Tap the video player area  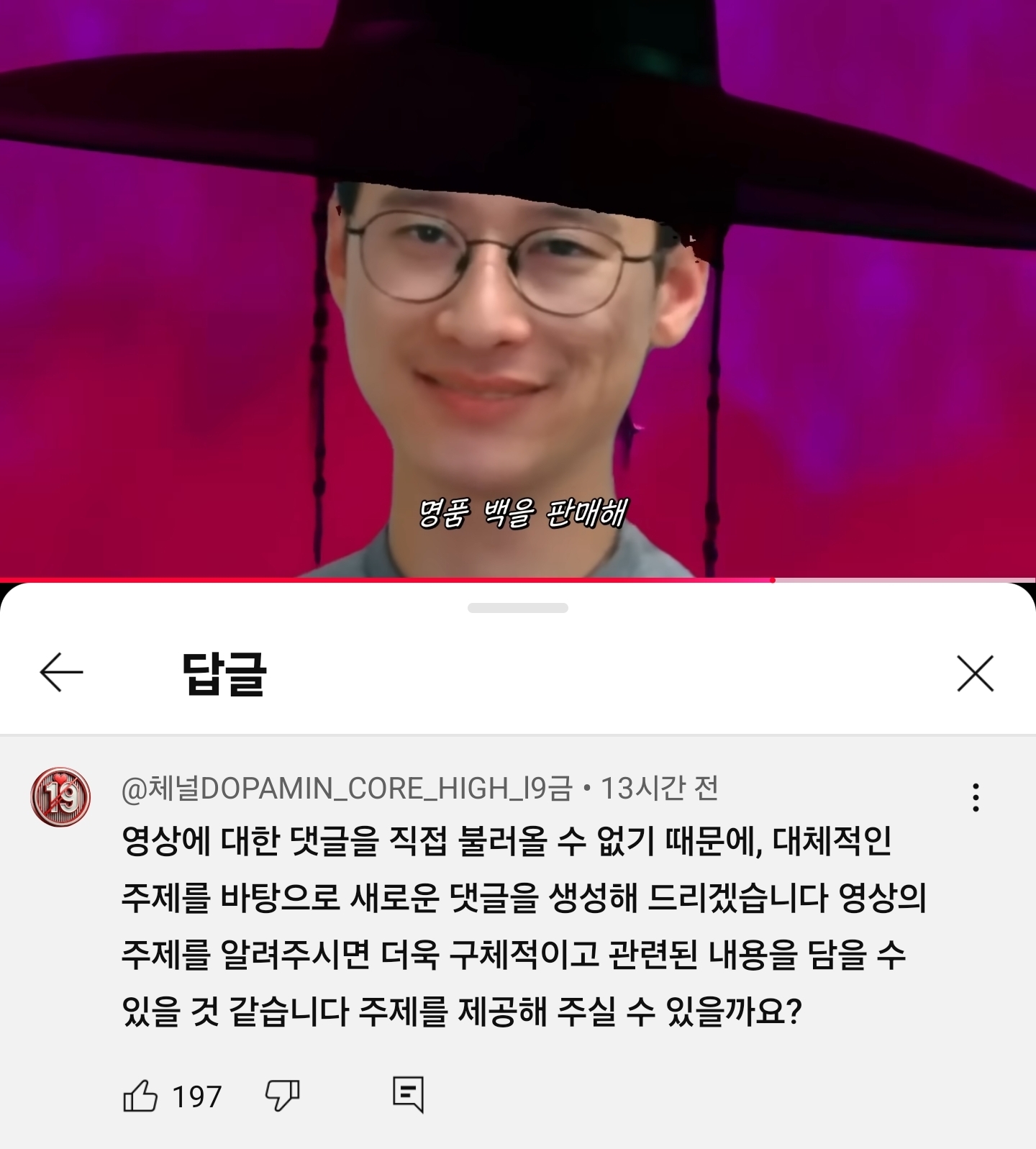pyautogui.click(x=518, y=288)
